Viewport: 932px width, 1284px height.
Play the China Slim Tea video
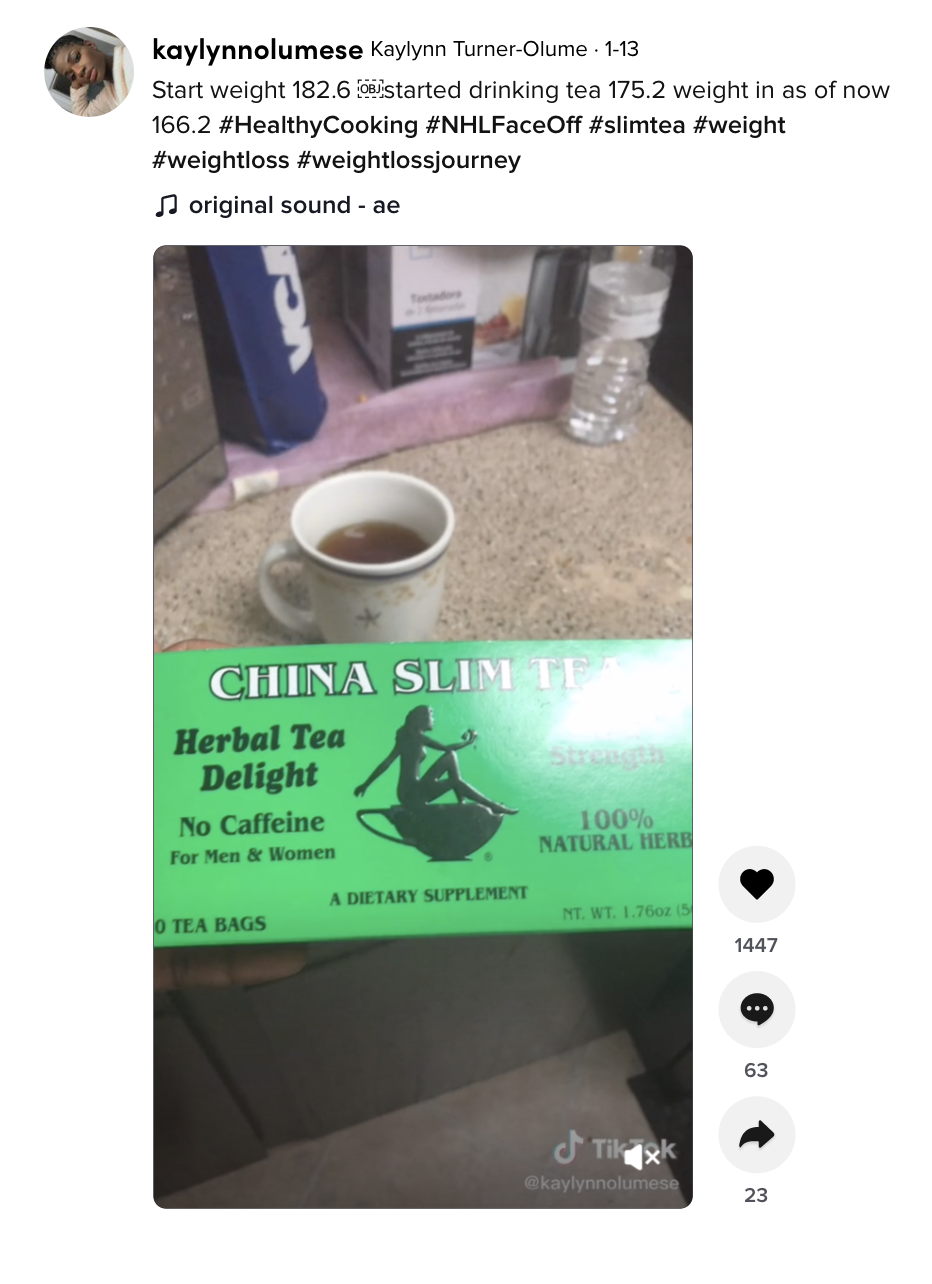tap(422, 600)
